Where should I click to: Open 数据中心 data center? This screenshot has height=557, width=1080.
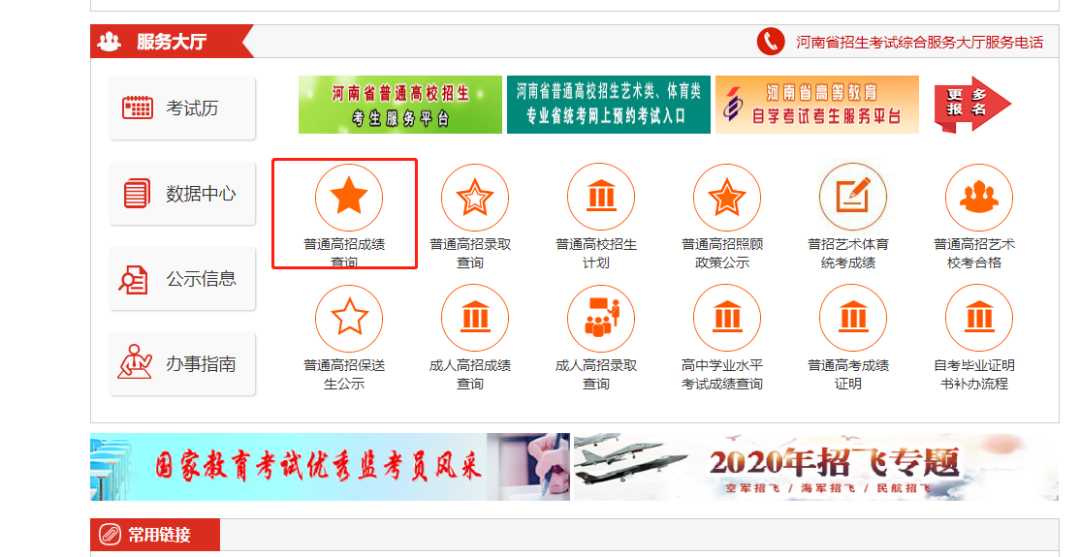(182, 193)
